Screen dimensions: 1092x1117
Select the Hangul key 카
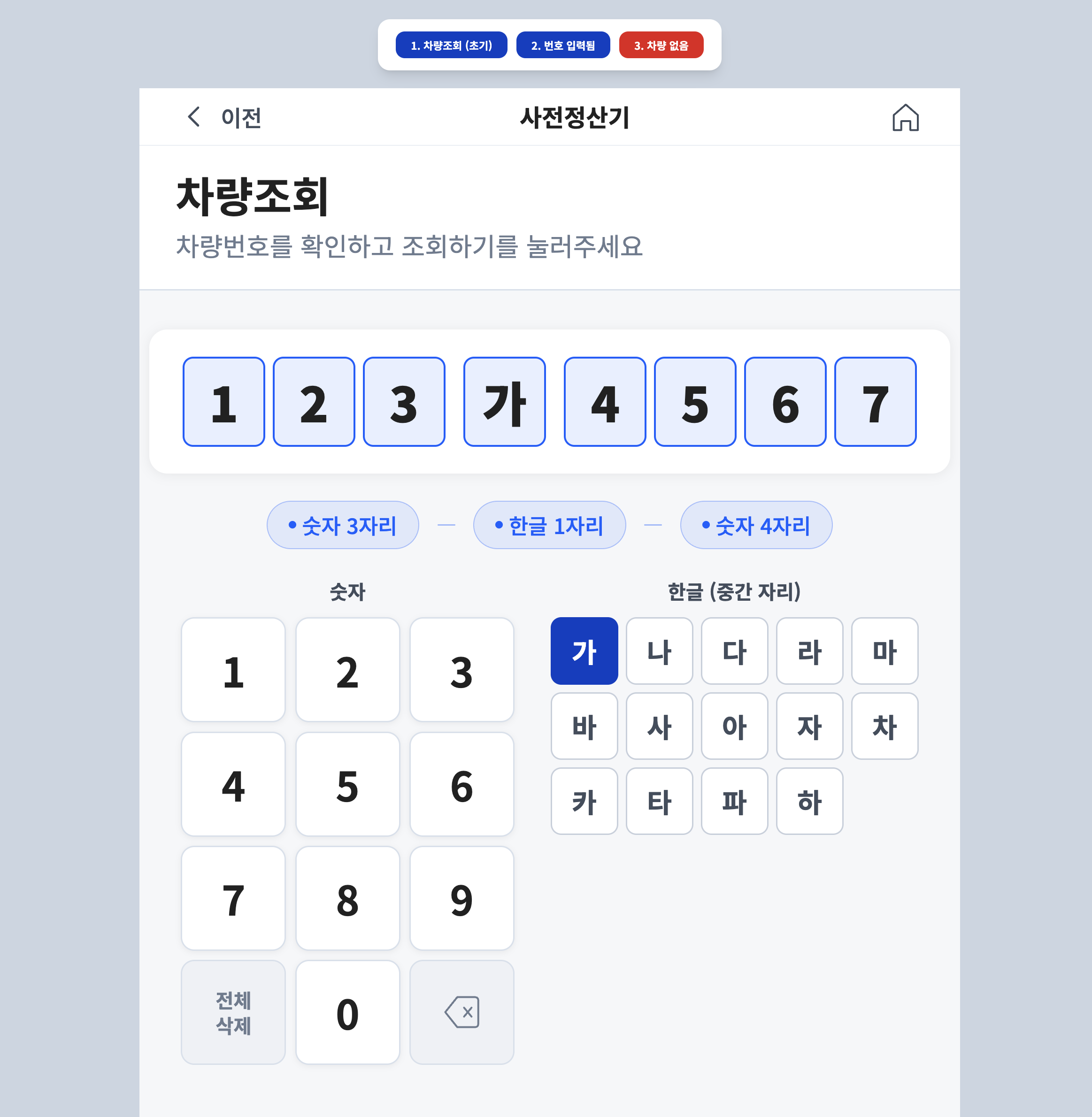[x=584, y=801]
